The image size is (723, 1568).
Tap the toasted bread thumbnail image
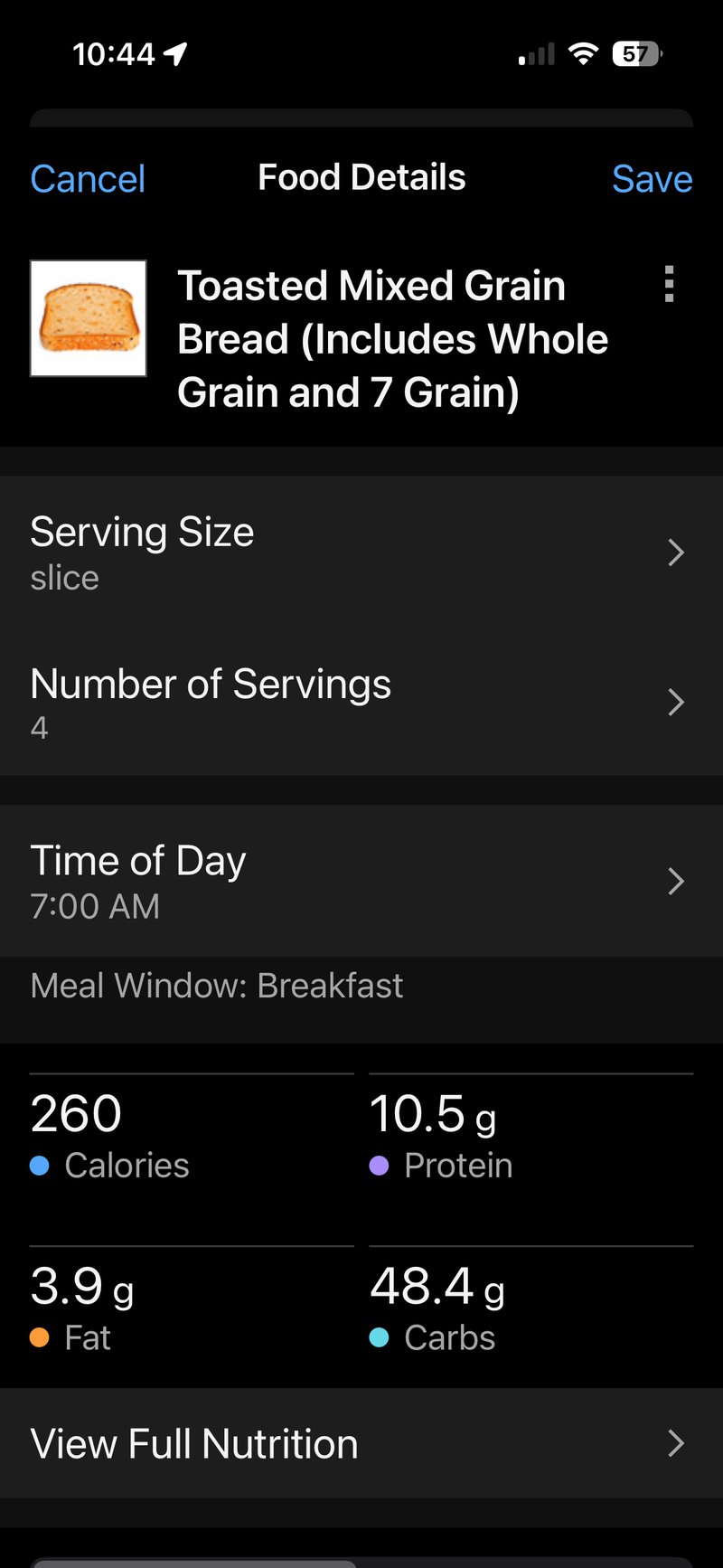[x=88, y=317]
